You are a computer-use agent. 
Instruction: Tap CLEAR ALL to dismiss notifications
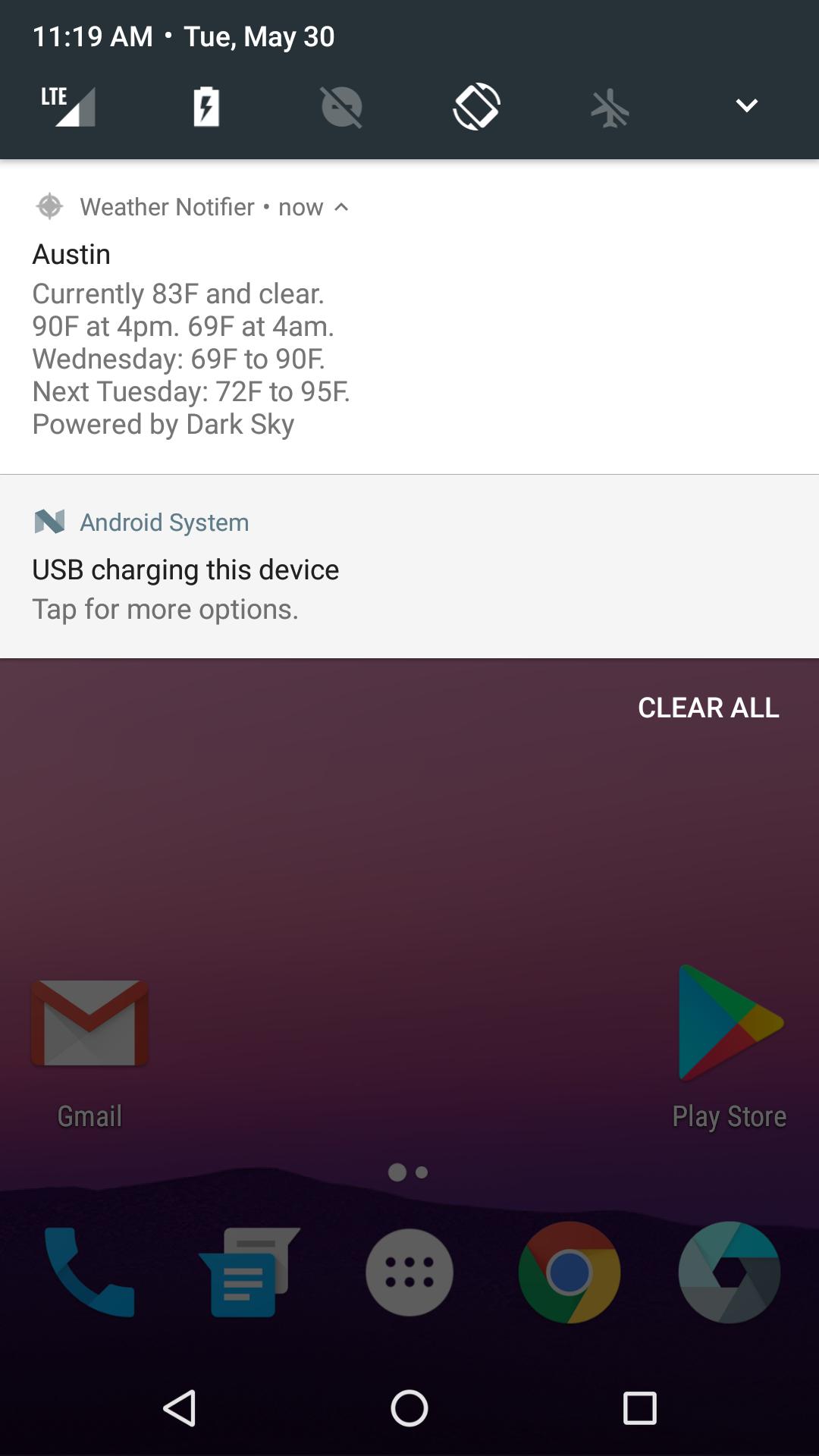(x=708, y=708)
